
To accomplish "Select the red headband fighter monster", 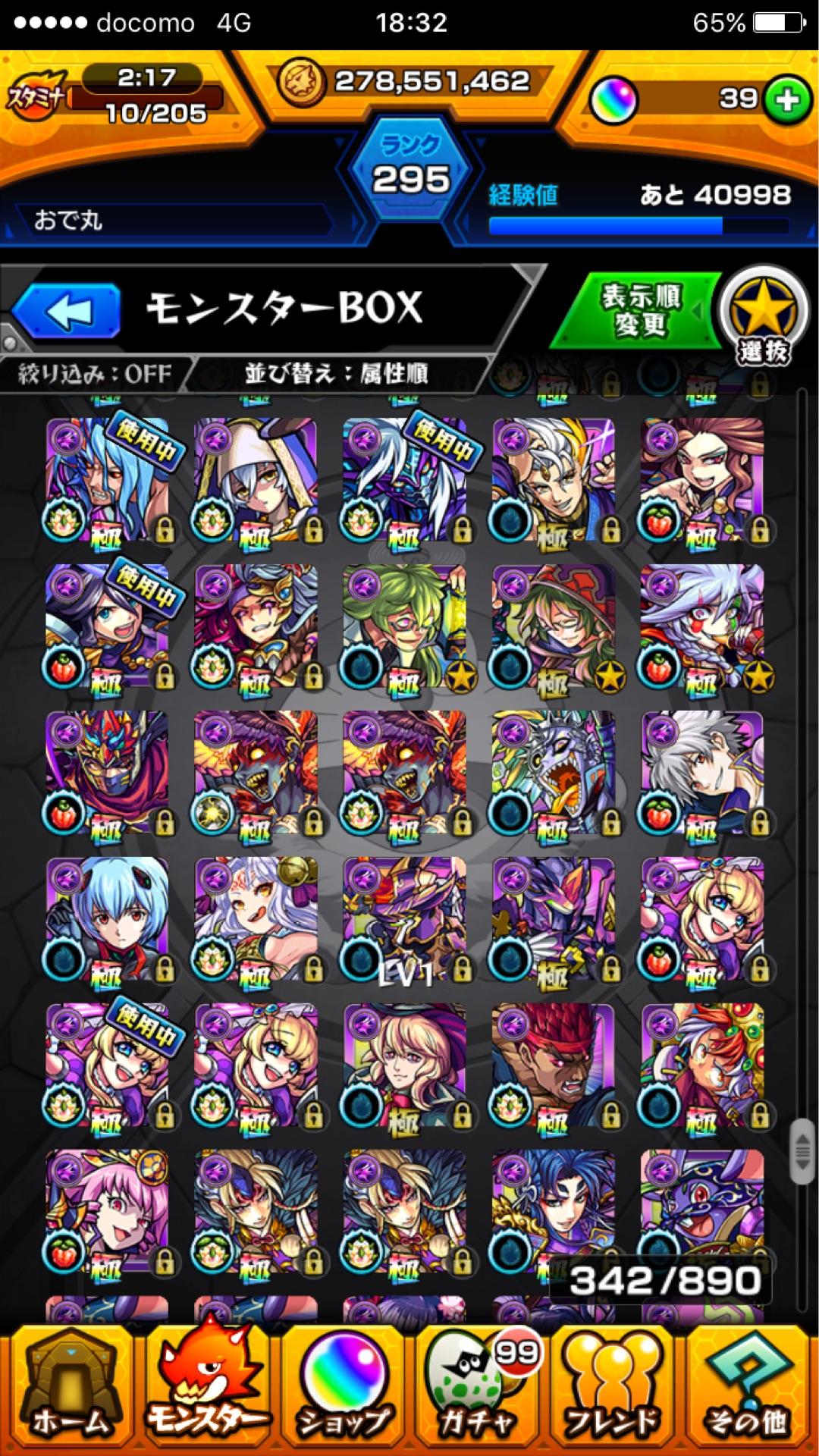I will pyautogui.click(x=553, y=1065).
